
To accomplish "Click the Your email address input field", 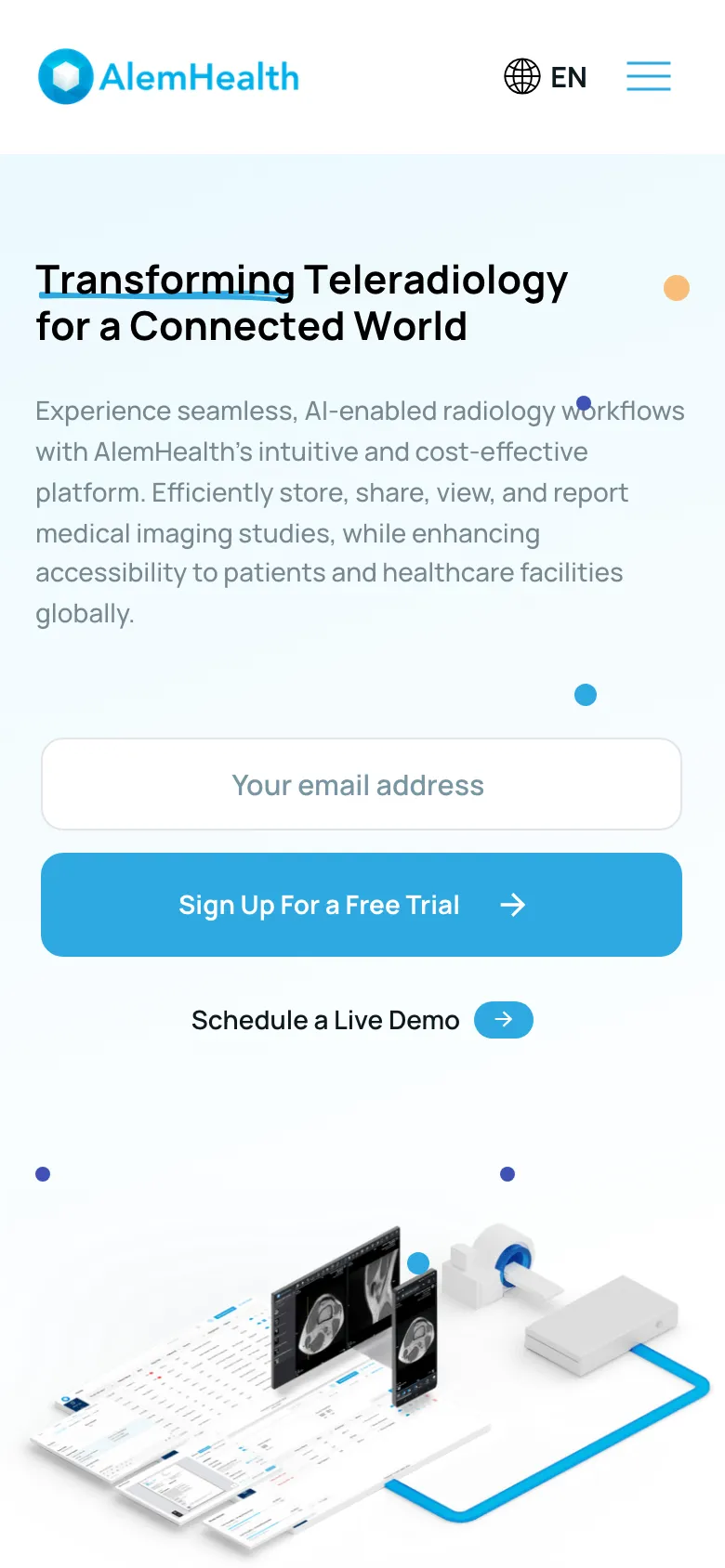I will [x=362, y=784].
